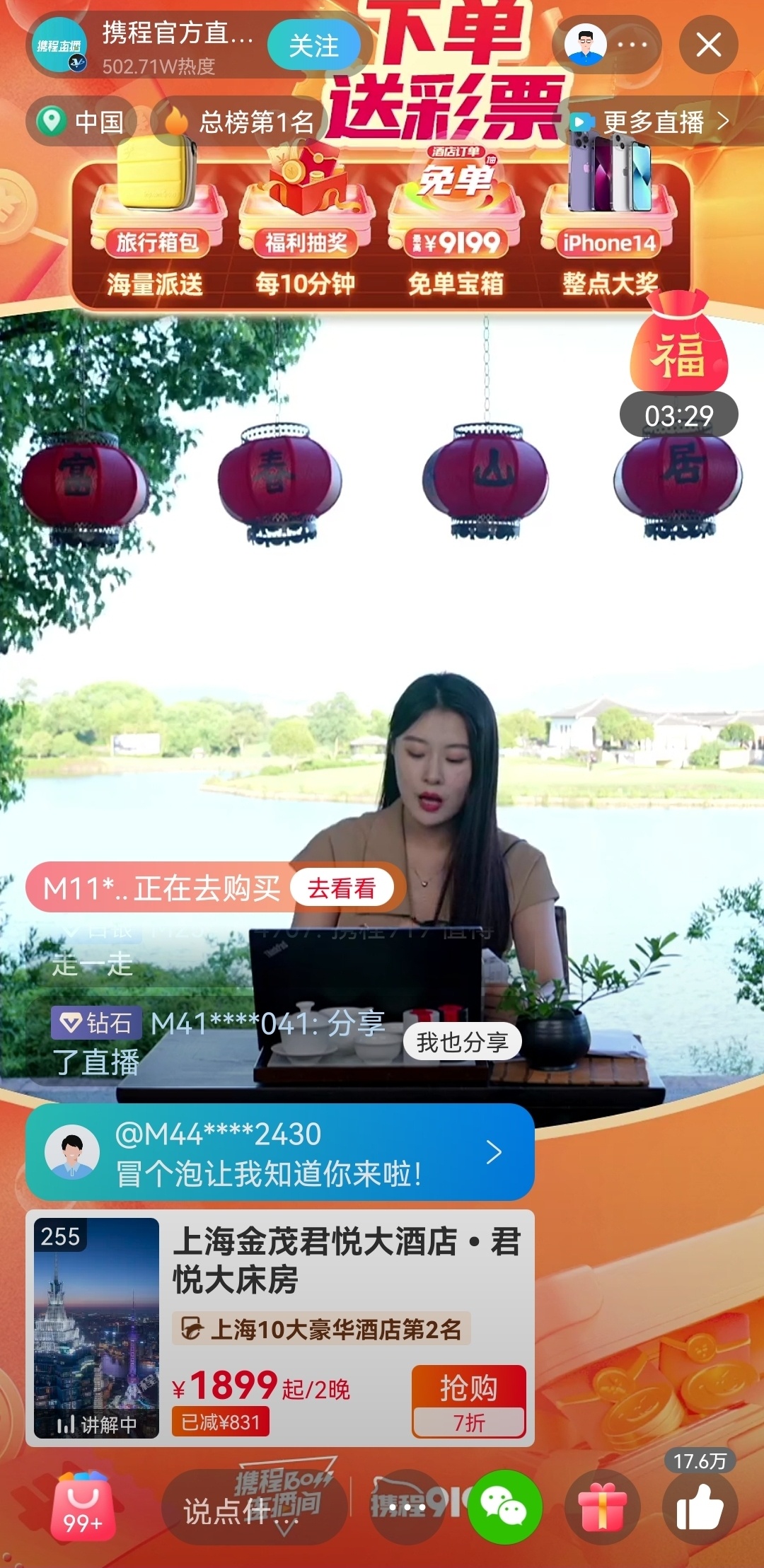Screen dimensions: 764x1568
Task: Open the @M44****2430 greeting banner
Action: click(279, 1153)
